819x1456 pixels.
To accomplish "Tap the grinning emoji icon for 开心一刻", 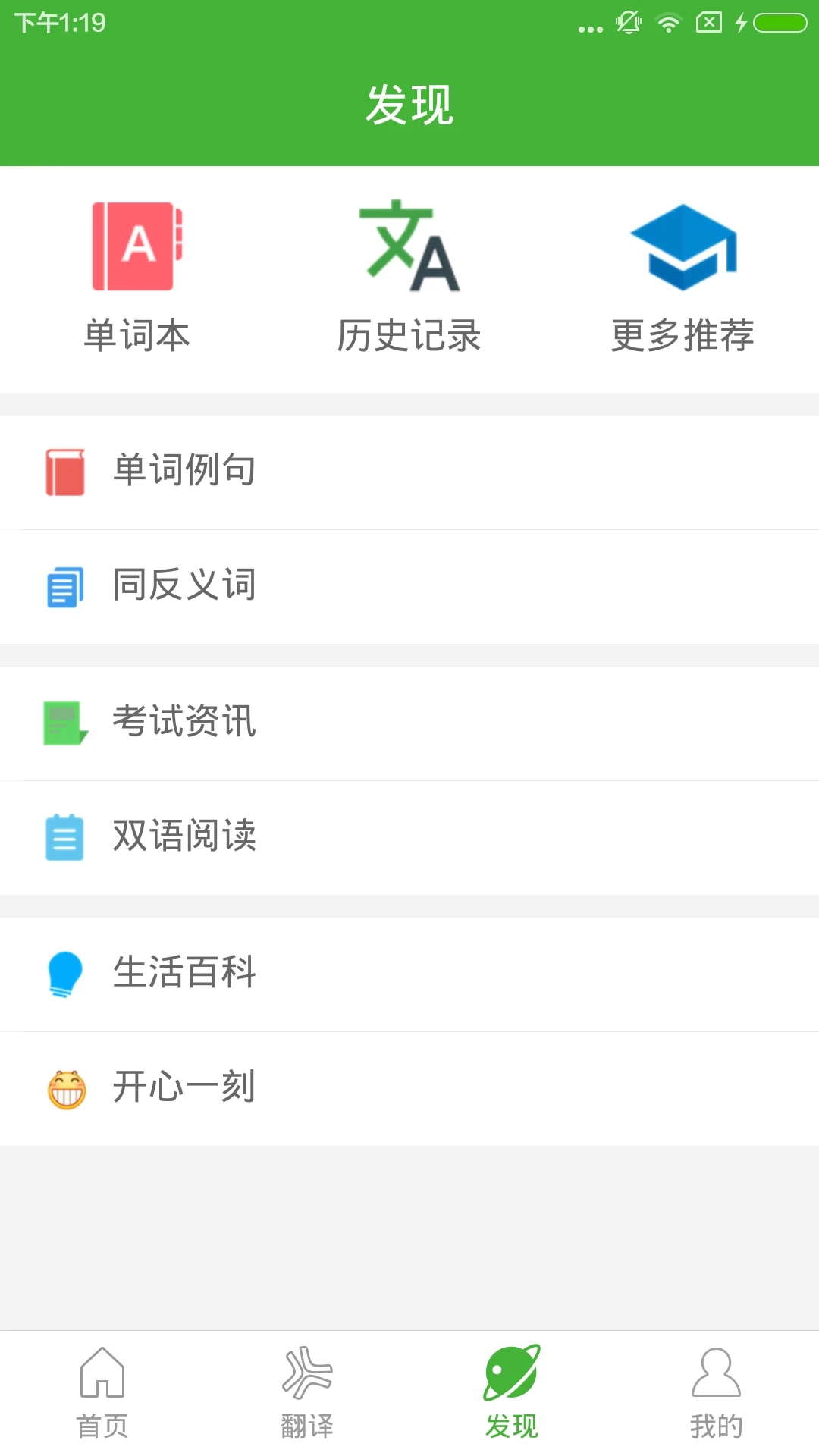I will pyautogui.click(x=64, y=1088).
